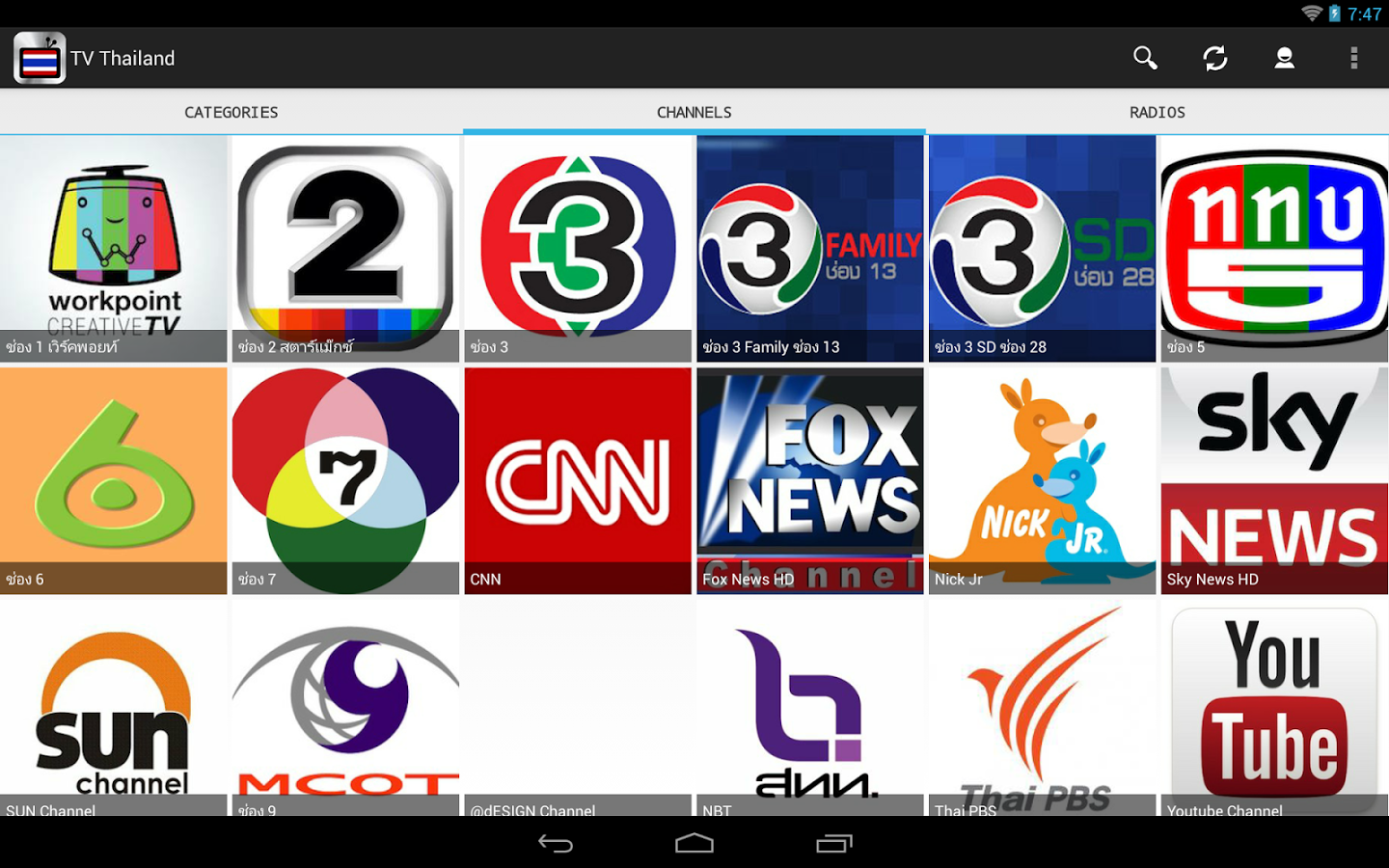Tap the refresh icon
The image size is (1389, 868).
point(1215,58)
